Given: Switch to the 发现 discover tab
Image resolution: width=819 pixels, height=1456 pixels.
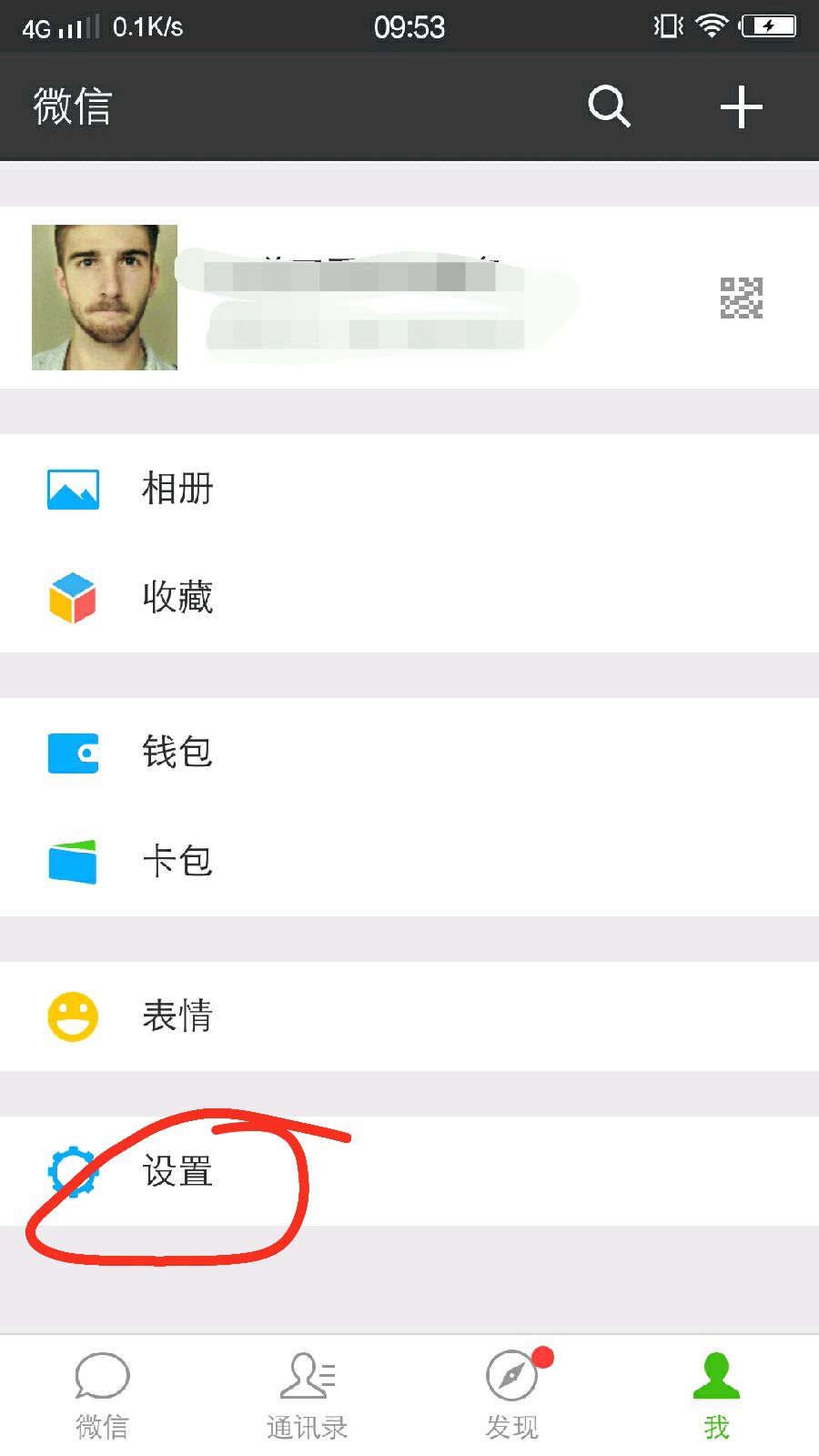Looking at the screenshot, I should [512, 1395].
